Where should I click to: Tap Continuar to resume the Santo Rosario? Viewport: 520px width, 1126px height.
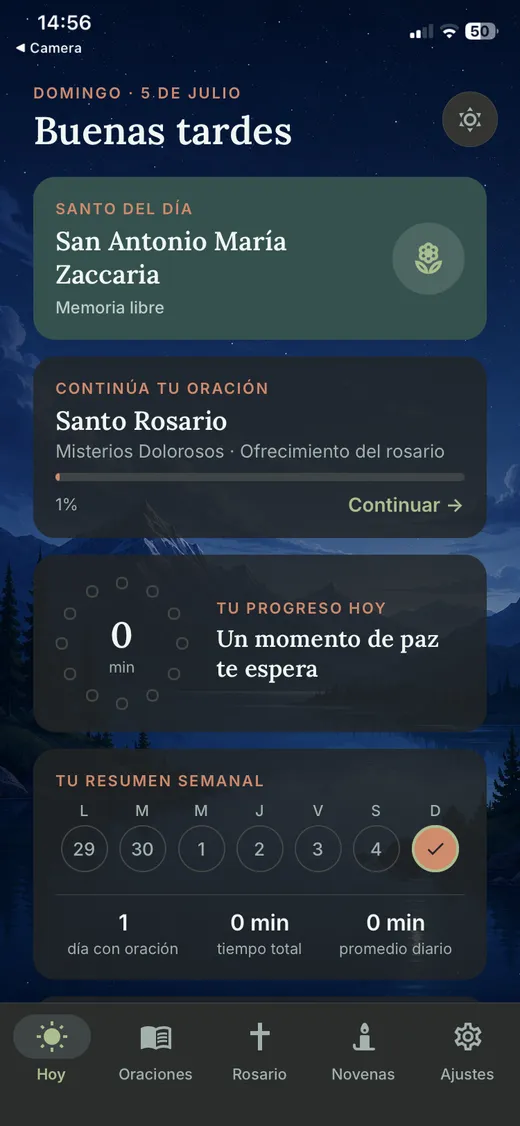pyautogui.click(x=405, y=505)
